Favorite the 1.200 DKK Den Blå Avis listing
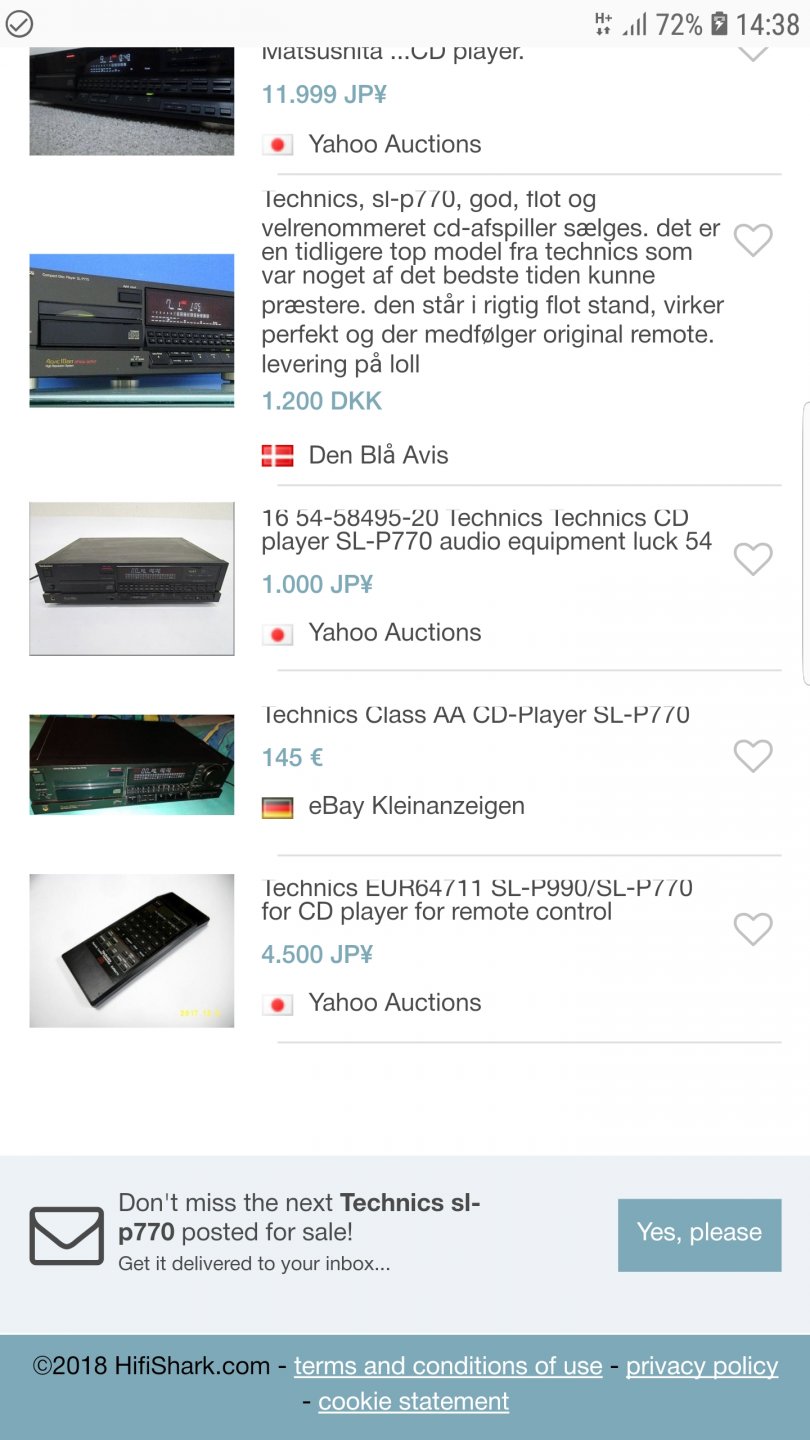 click(753, 240)
